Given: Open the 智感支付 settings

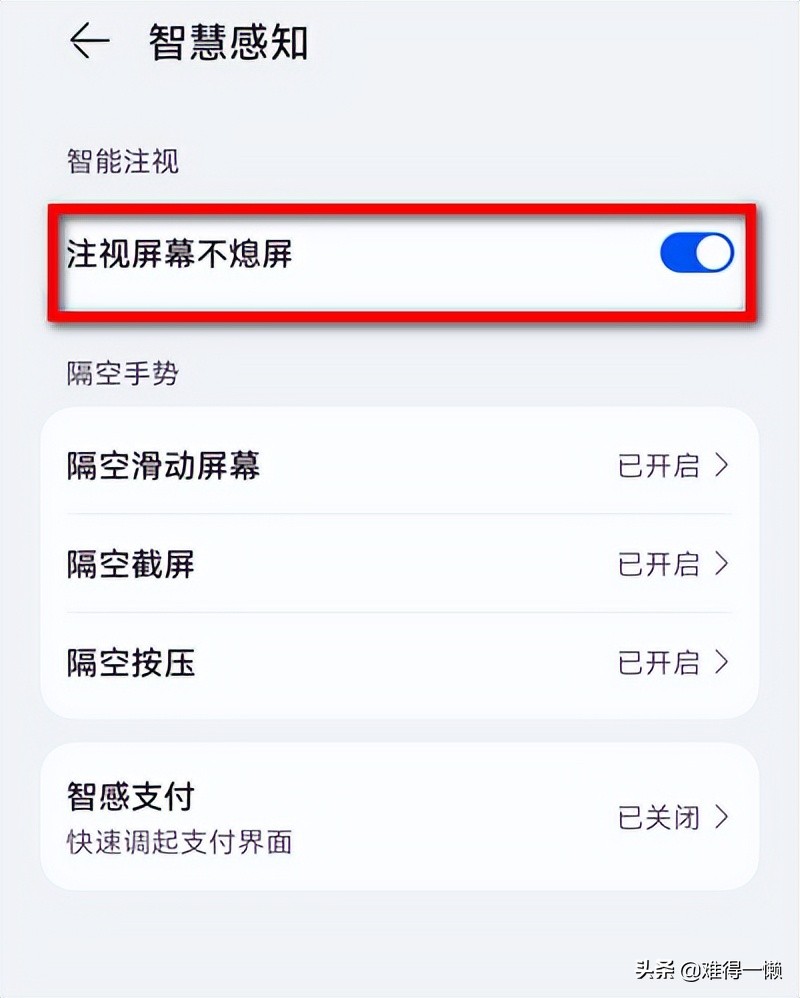Looking at the screenshot, I should [x=400, y=815].
